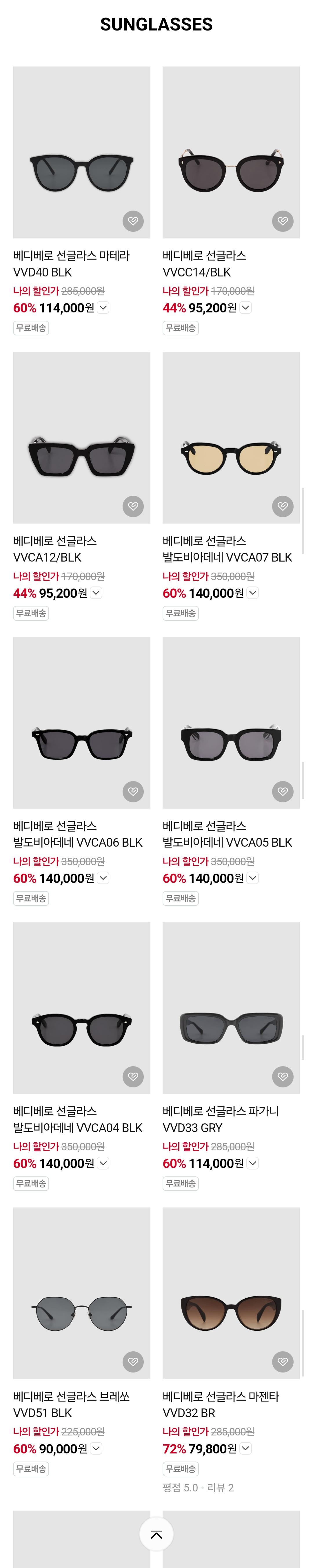Like the VVCC14/BLK sunglasses
This screenshot has height=1568, width=313.
(x=283, y=221)
